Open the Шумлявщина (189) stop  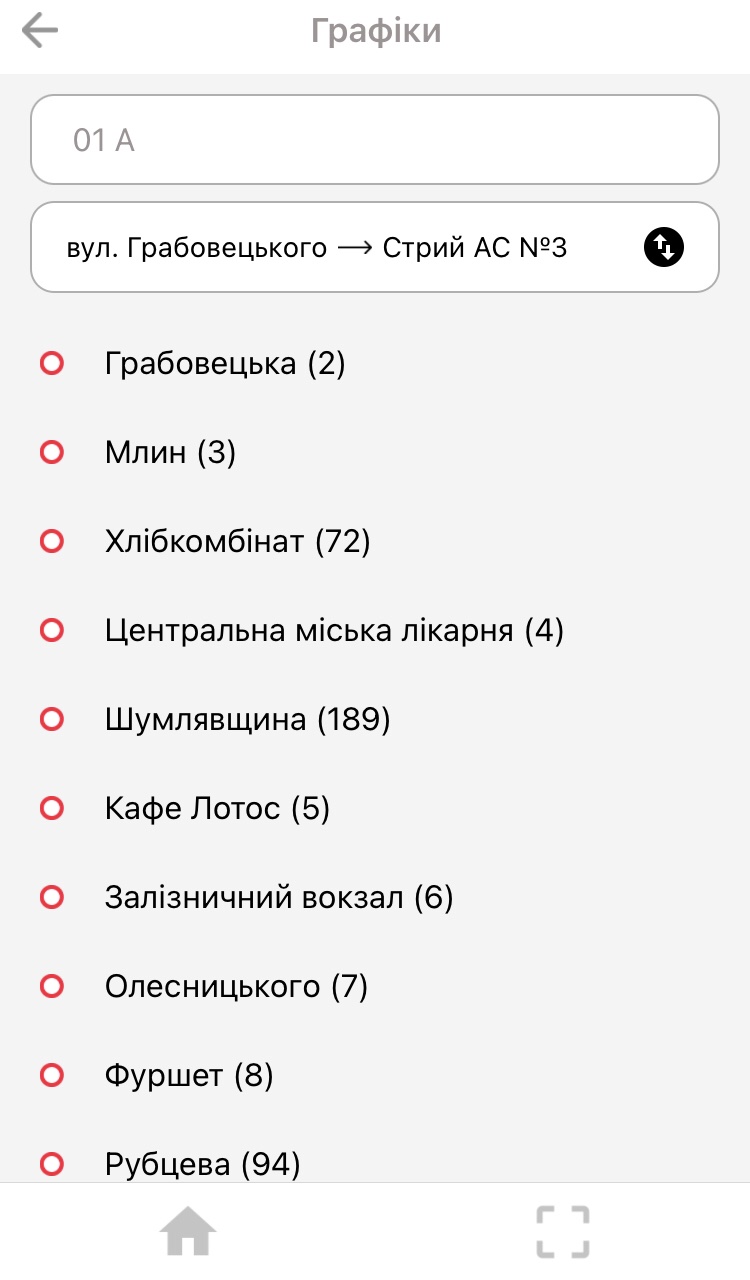click(375, 719)
